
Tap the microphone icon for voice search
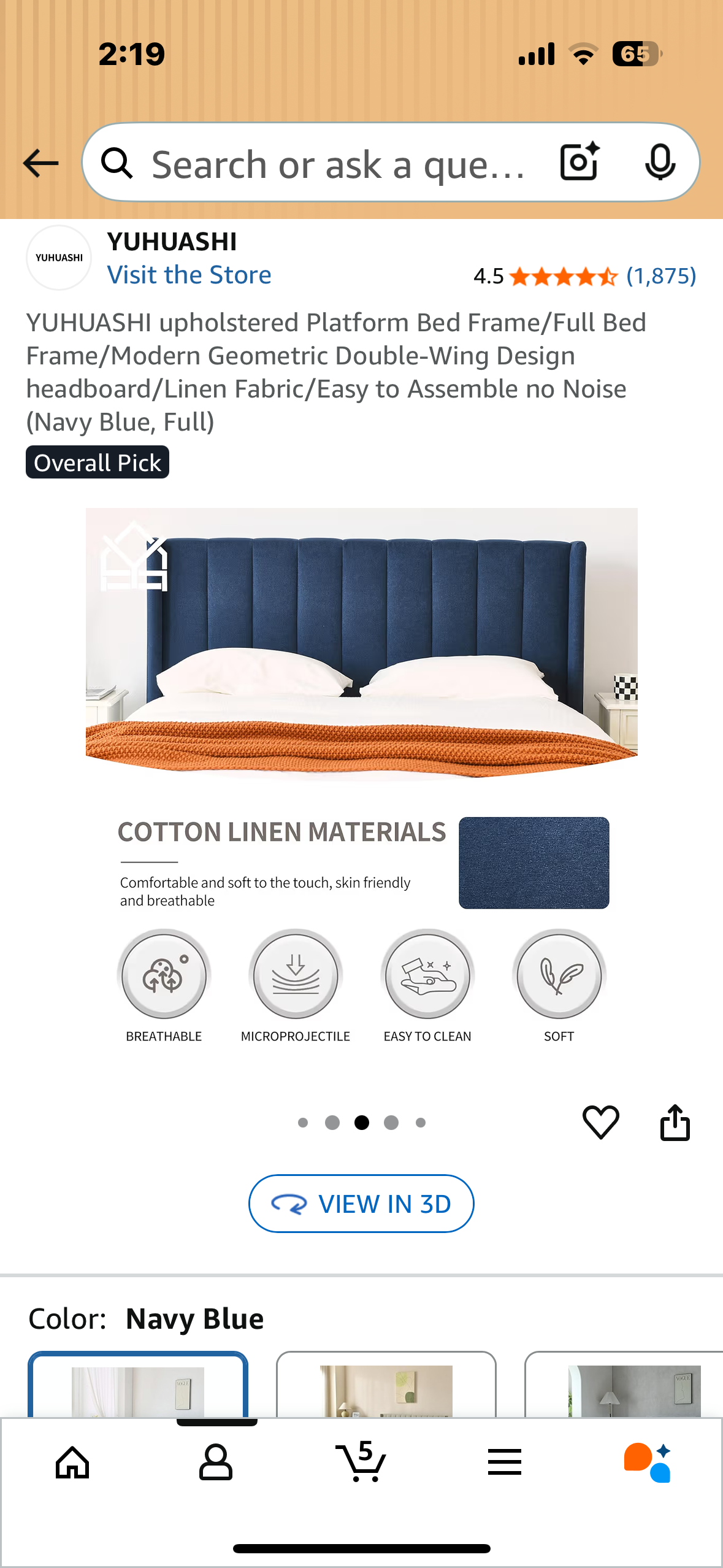point(660,163)
